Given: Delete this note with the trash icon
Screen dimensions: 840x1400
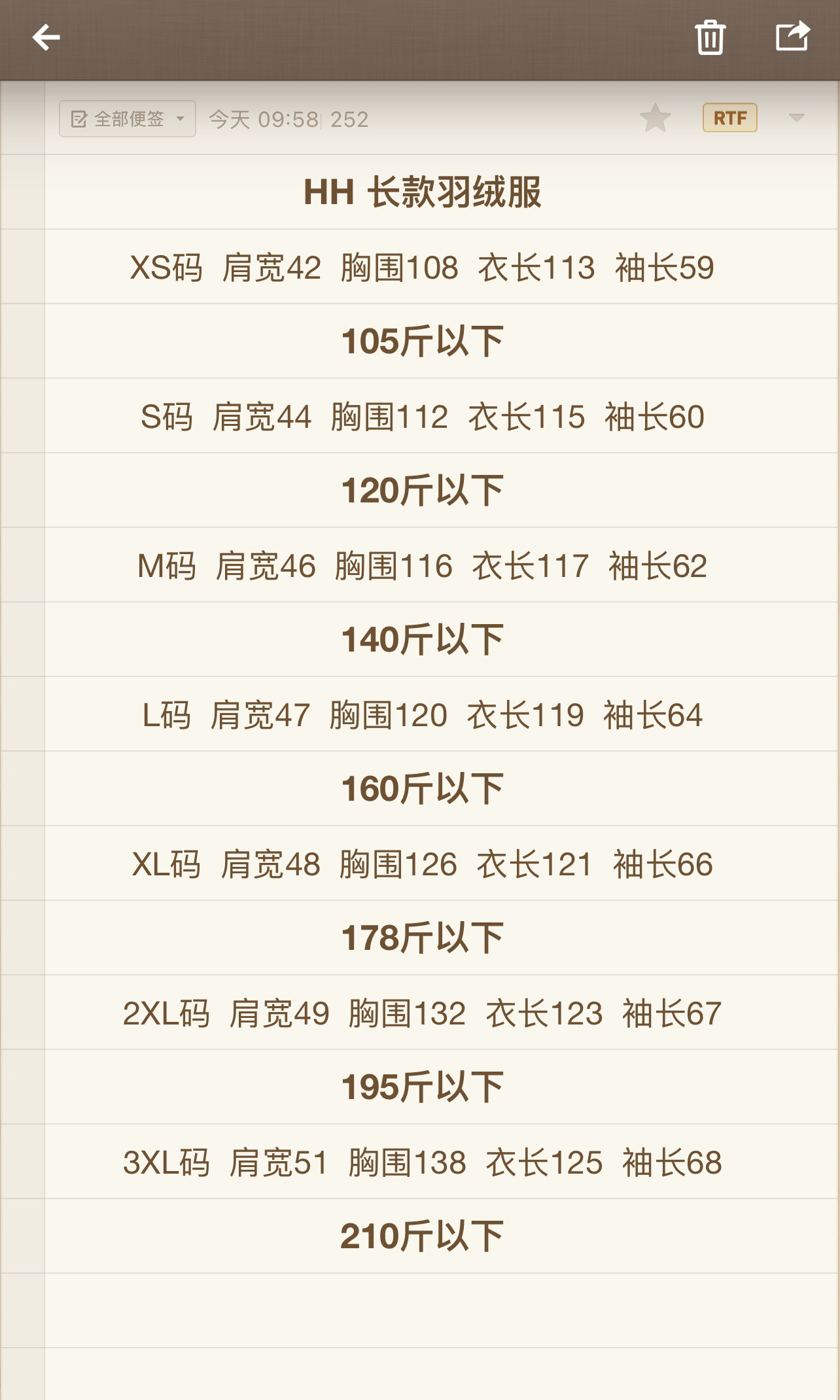Looking at the screenshot, I should tap(710, 37).
